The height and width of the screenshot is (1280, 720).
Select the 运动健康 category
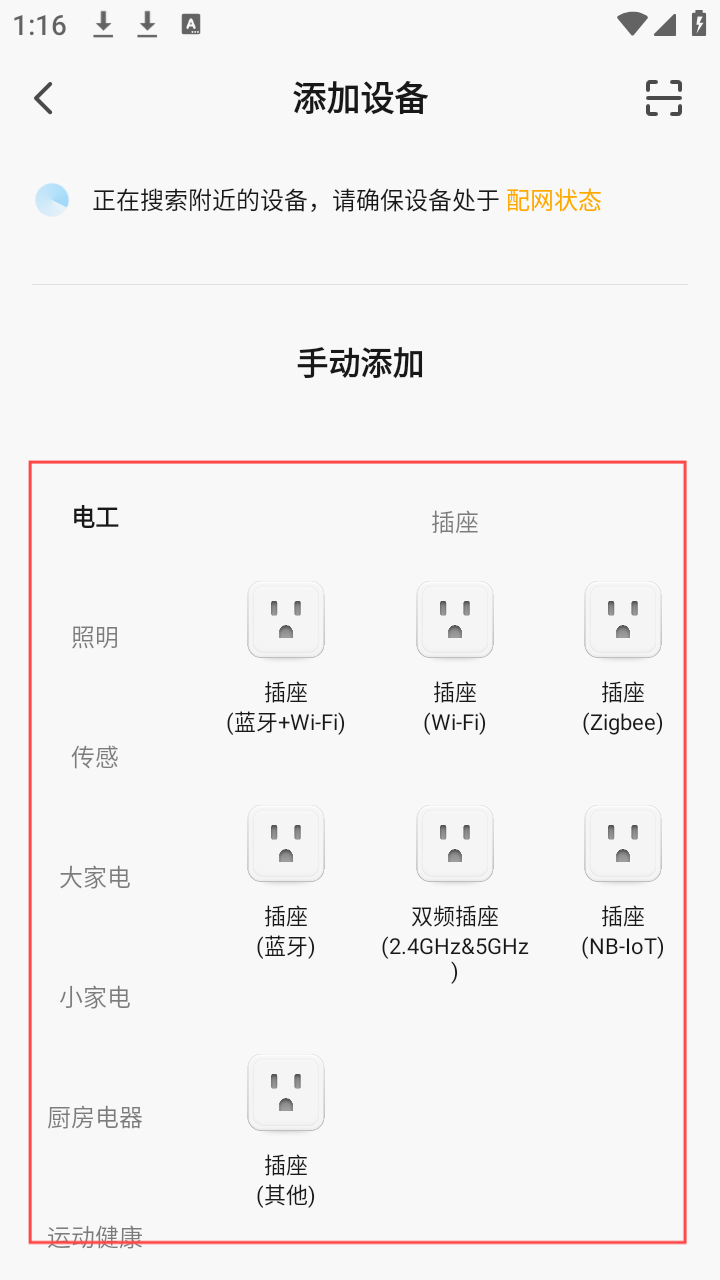[95, 1237]
